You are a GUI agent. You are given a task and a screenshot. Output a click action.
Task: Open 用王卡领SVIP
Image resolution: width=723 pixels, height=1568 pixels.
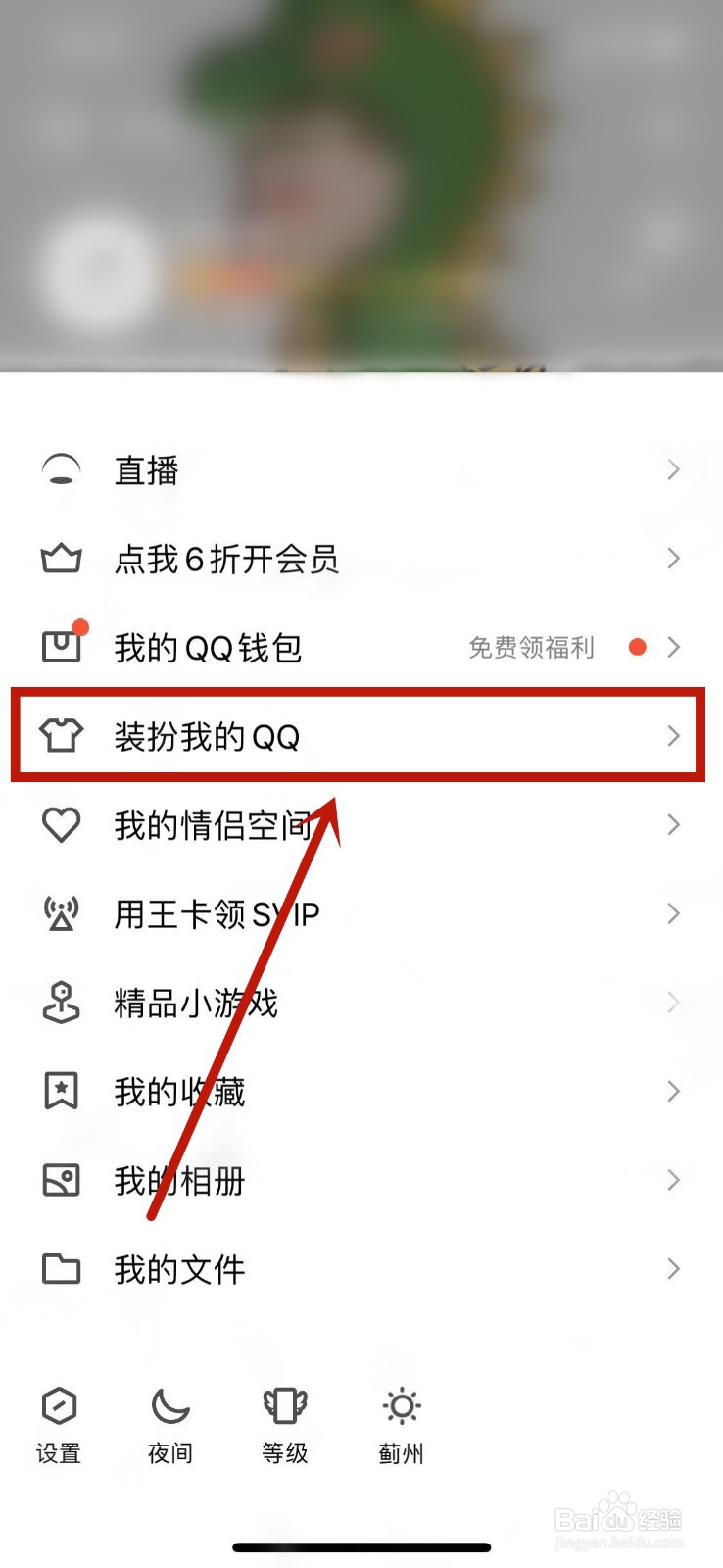coord(361,914)
